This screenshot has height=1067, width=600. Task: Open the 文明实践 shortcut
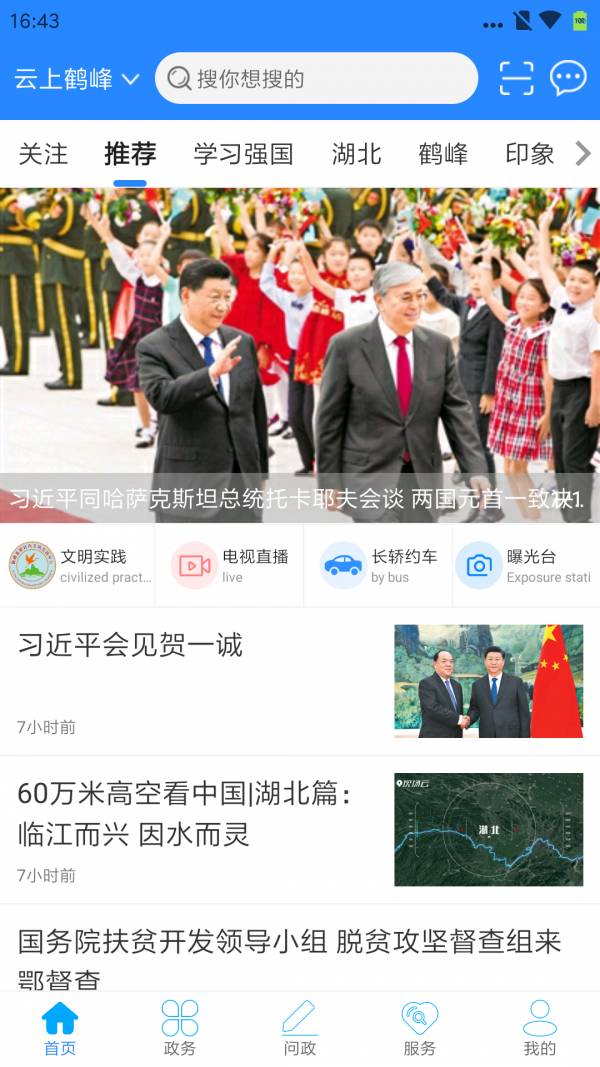(x=78, y=566)
